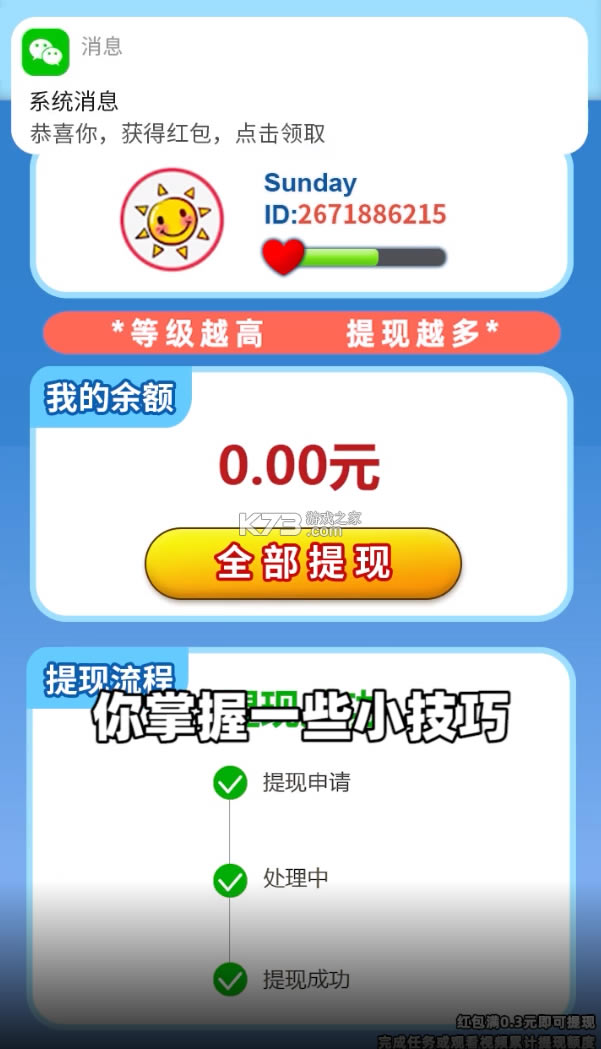Tap the 全部提现 withdraw button
Image resolution: width=601 pixels, height=1049 pixels.
click(x=303, y=564)
